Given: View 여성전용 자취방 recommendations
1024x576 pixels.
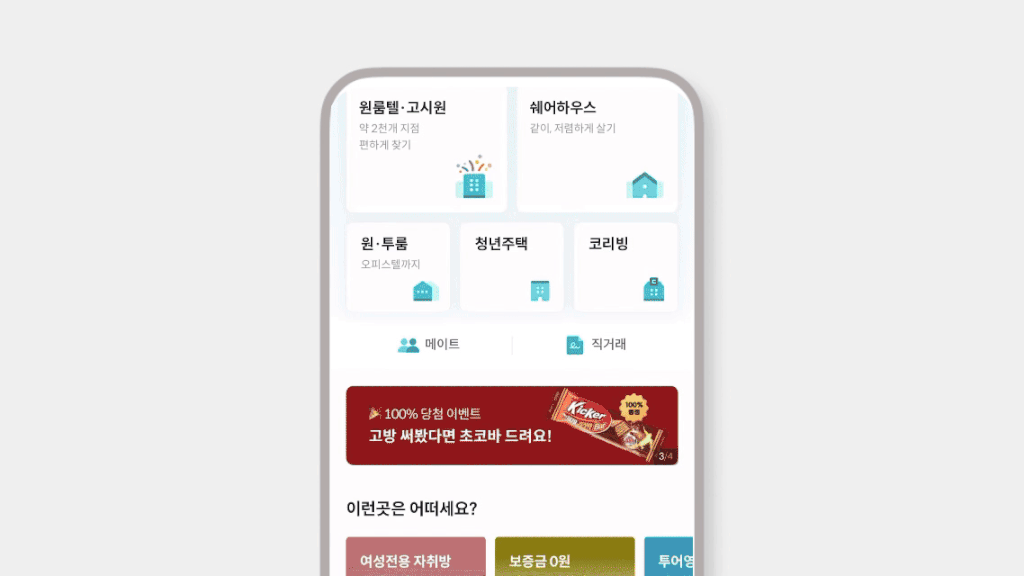Looking at the screenshot, I should (x=415, y=557).
